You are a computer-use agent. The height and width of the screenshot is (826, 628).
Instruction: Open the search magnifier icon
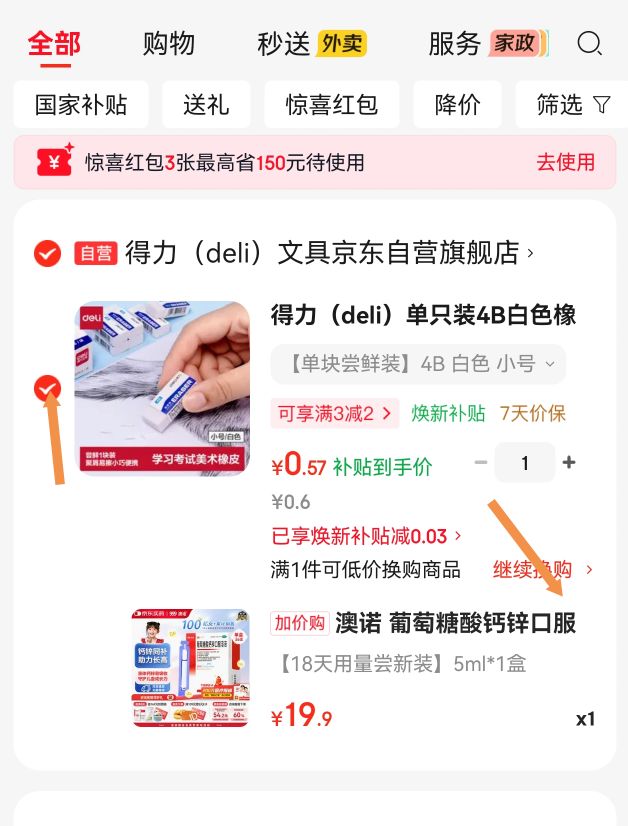tap(589, 44)
